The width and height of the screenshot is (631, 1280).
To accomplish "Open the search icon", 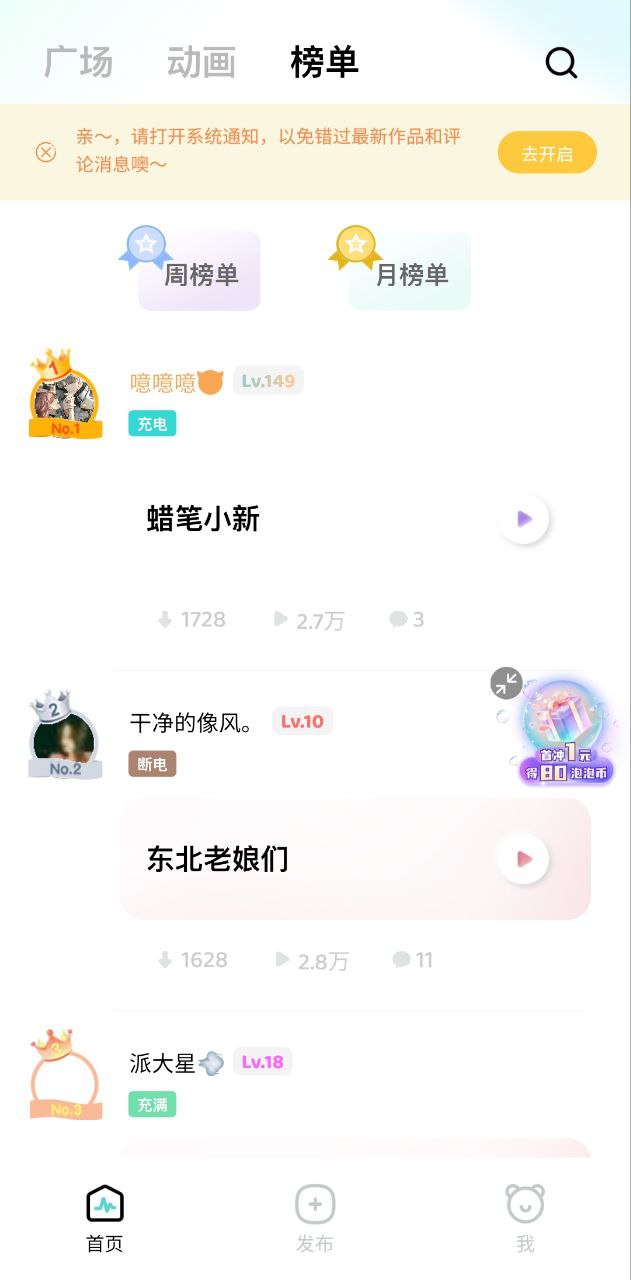I will tap(561, 63).
